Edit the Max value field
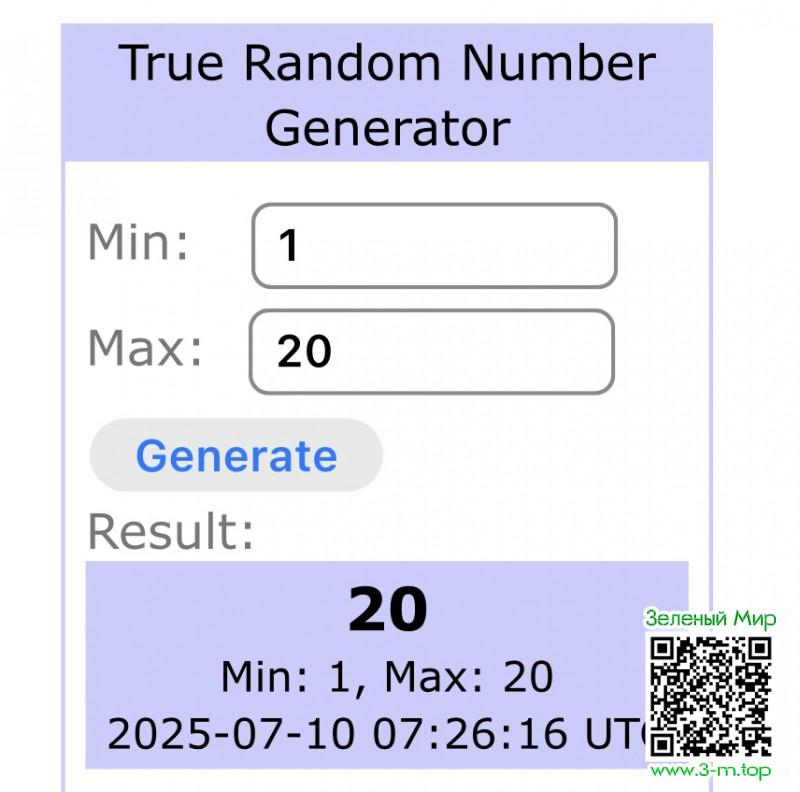Viewport: 800px width, 792px height. click(431, 351)
